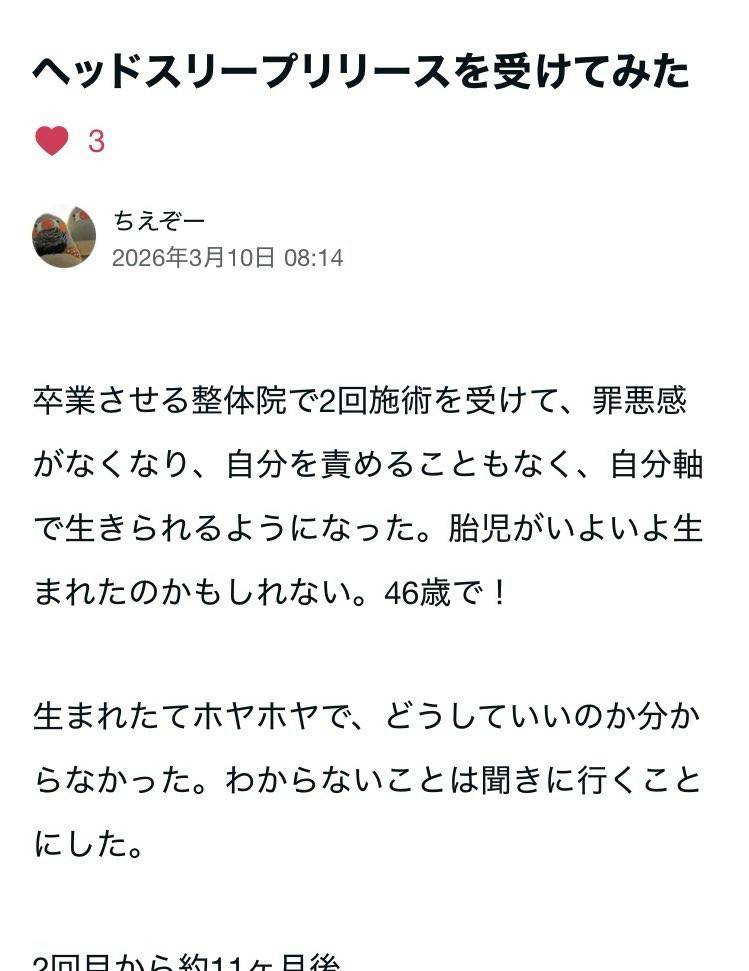Like this article with the heart icon

click(x=52, y=141)
